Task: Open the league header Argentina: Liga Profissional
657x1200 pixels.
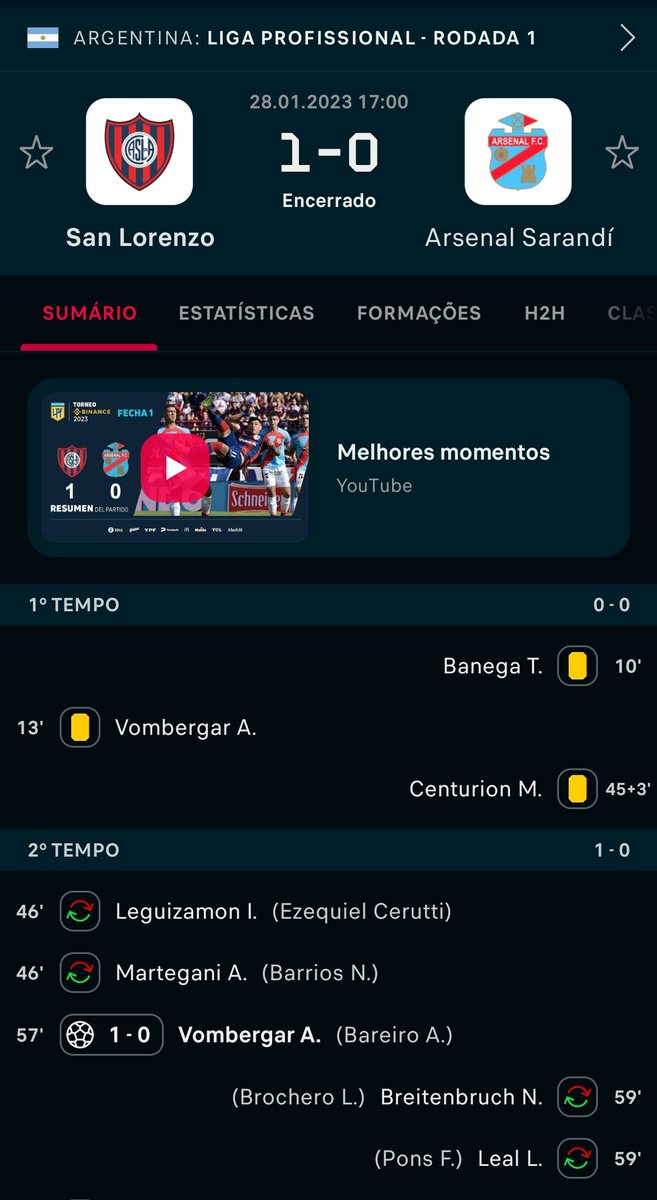Action: 305,38
